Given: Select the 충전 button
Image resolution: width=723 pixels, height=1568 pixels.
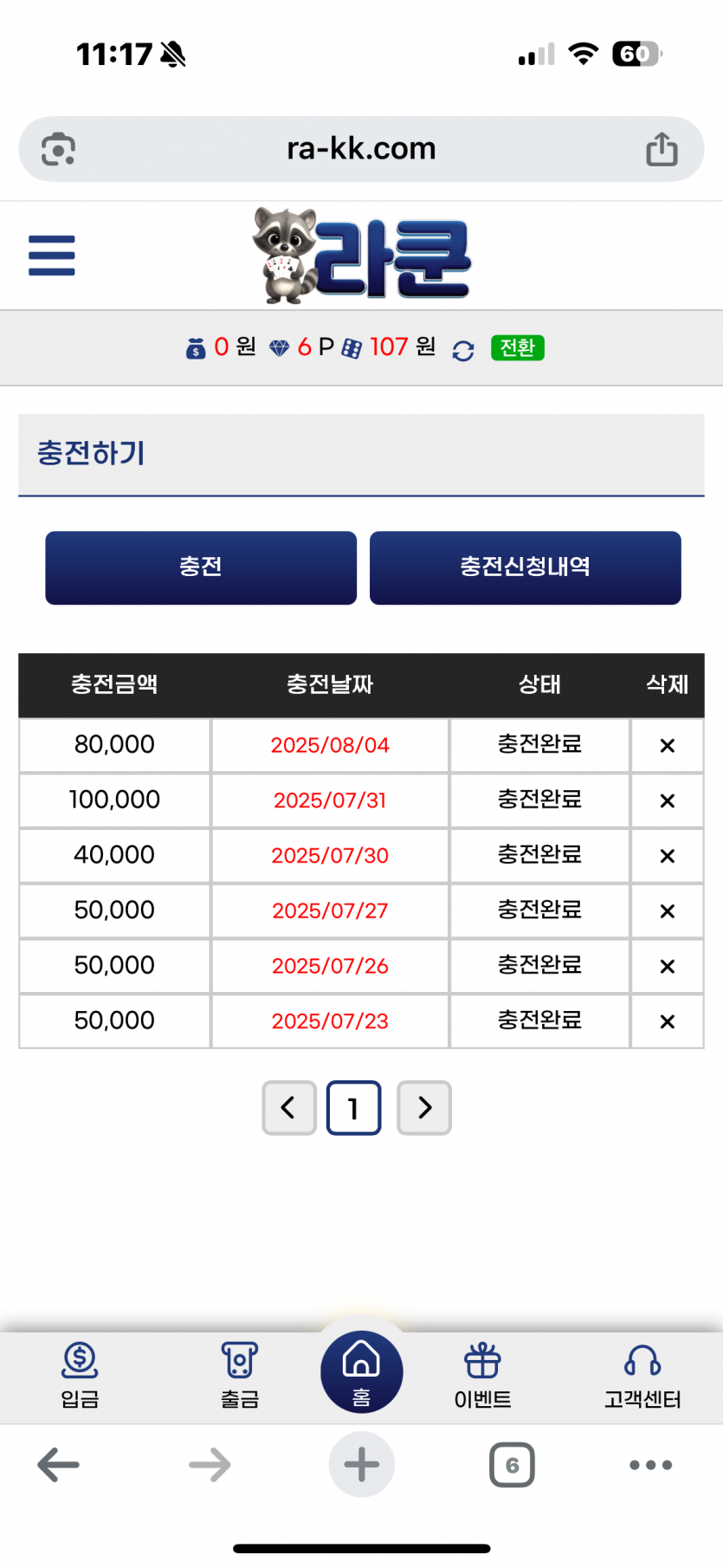Looking at the screenshot, I should [201, 567].
